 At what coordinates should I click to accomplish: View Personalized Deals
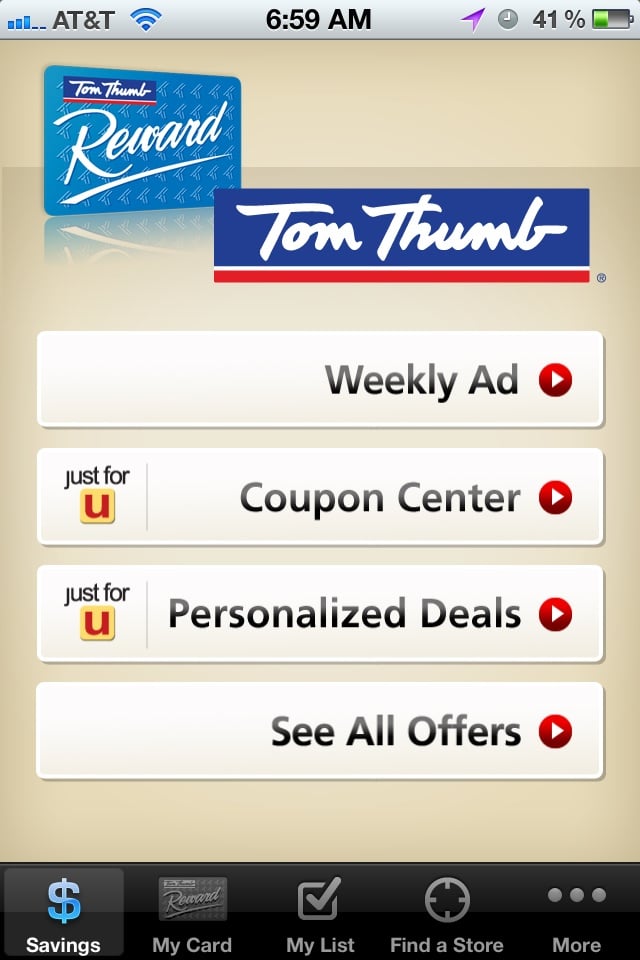pyautogui.click(x=320, y=614)
